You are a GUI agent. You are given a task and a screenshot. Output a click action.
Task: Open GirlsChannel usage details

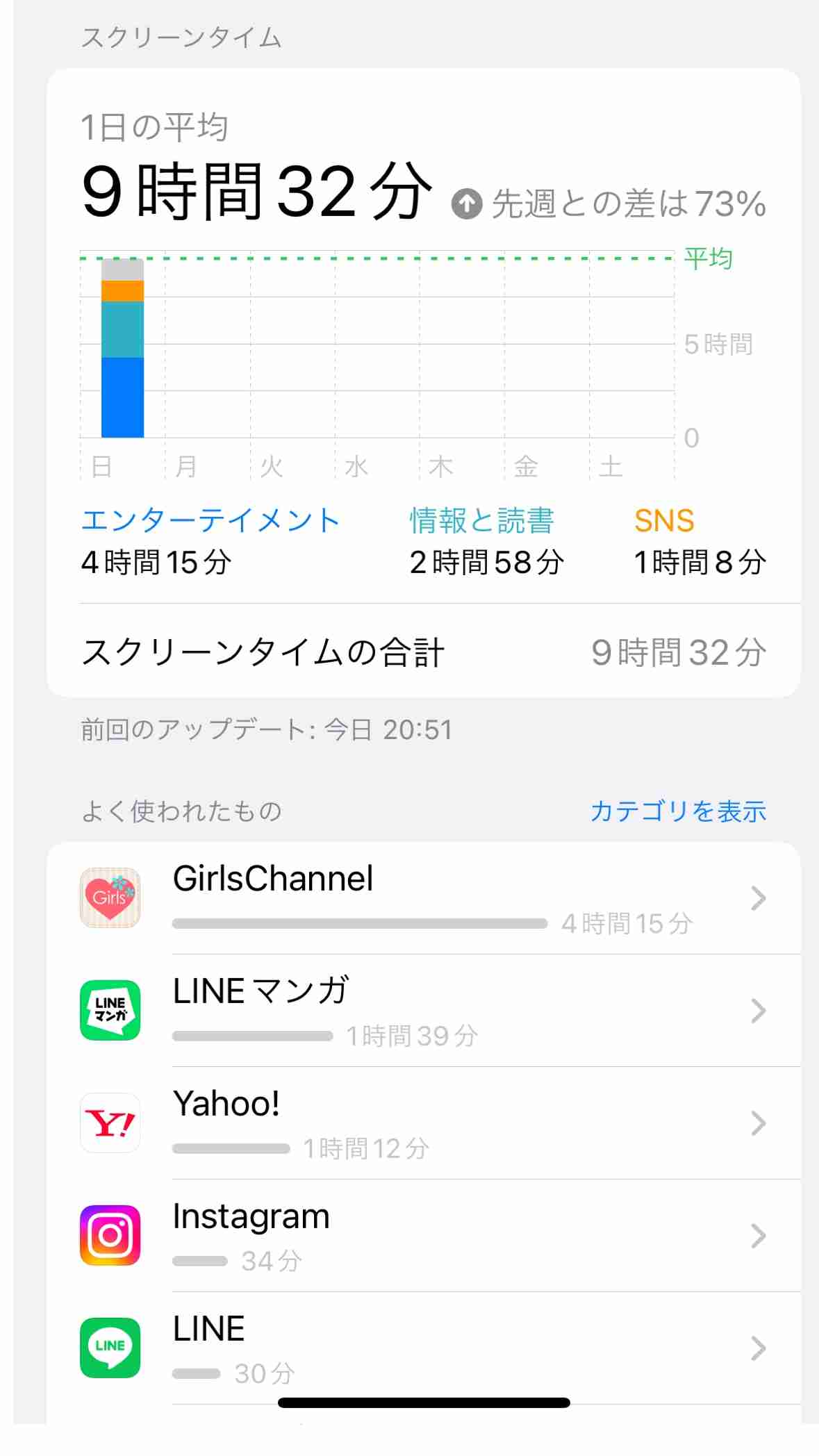(424, 898)
